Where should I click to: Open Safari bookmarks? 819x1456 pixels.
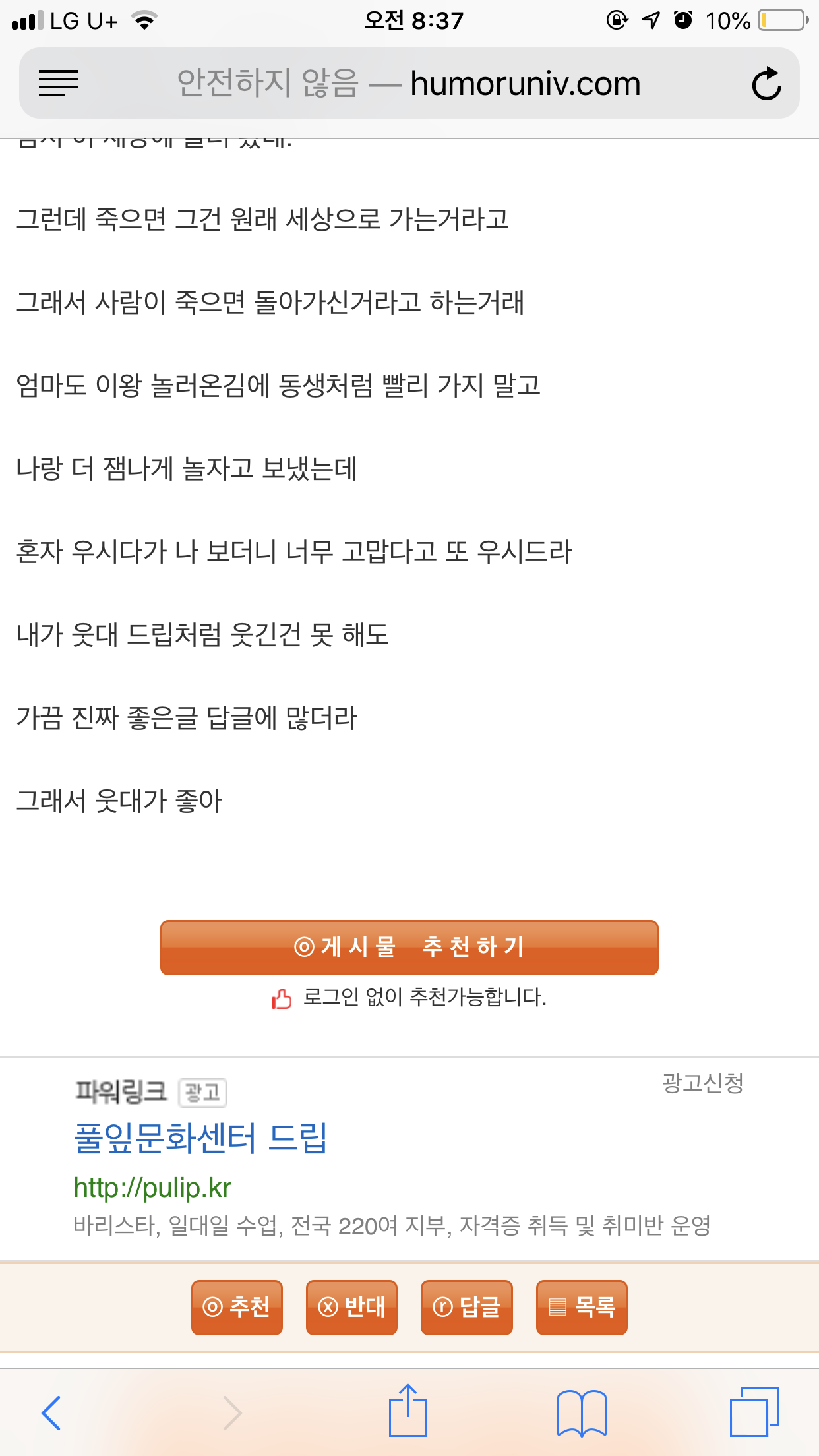point(582,1413)
